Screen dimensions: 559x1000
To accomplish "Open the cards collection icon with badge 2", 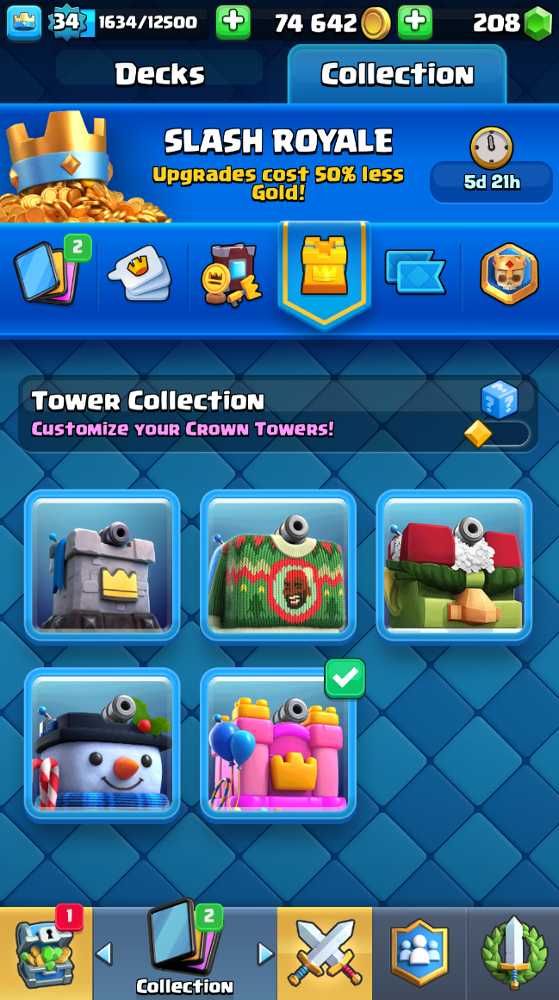I will pyautogui.click(x=53, y=273).
